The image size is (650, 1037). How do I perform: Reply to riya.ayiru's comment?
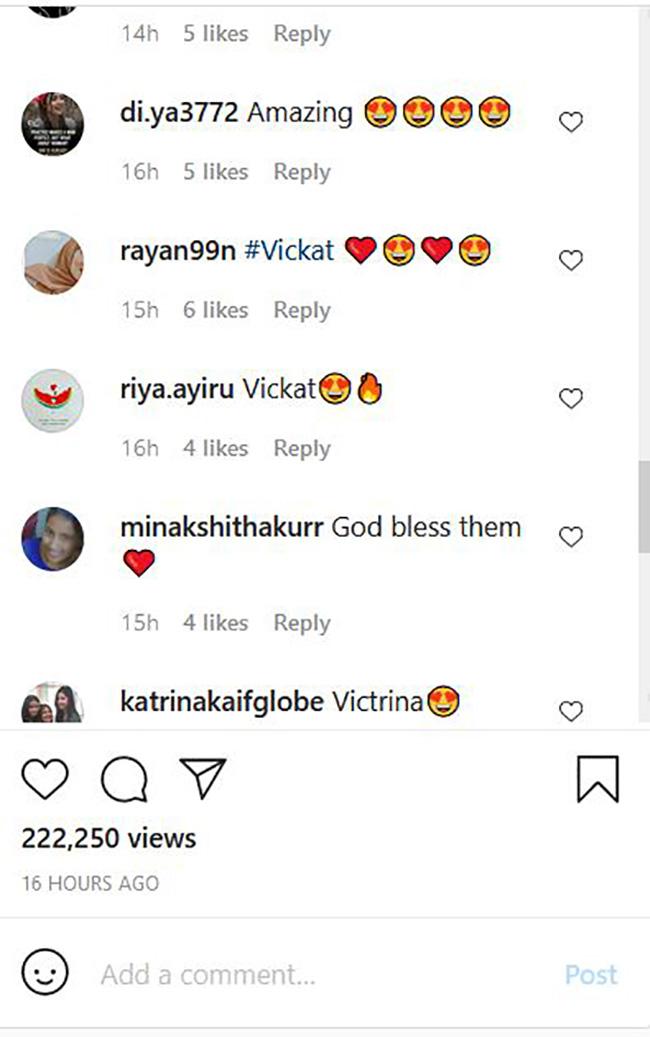tap(302, 448)
